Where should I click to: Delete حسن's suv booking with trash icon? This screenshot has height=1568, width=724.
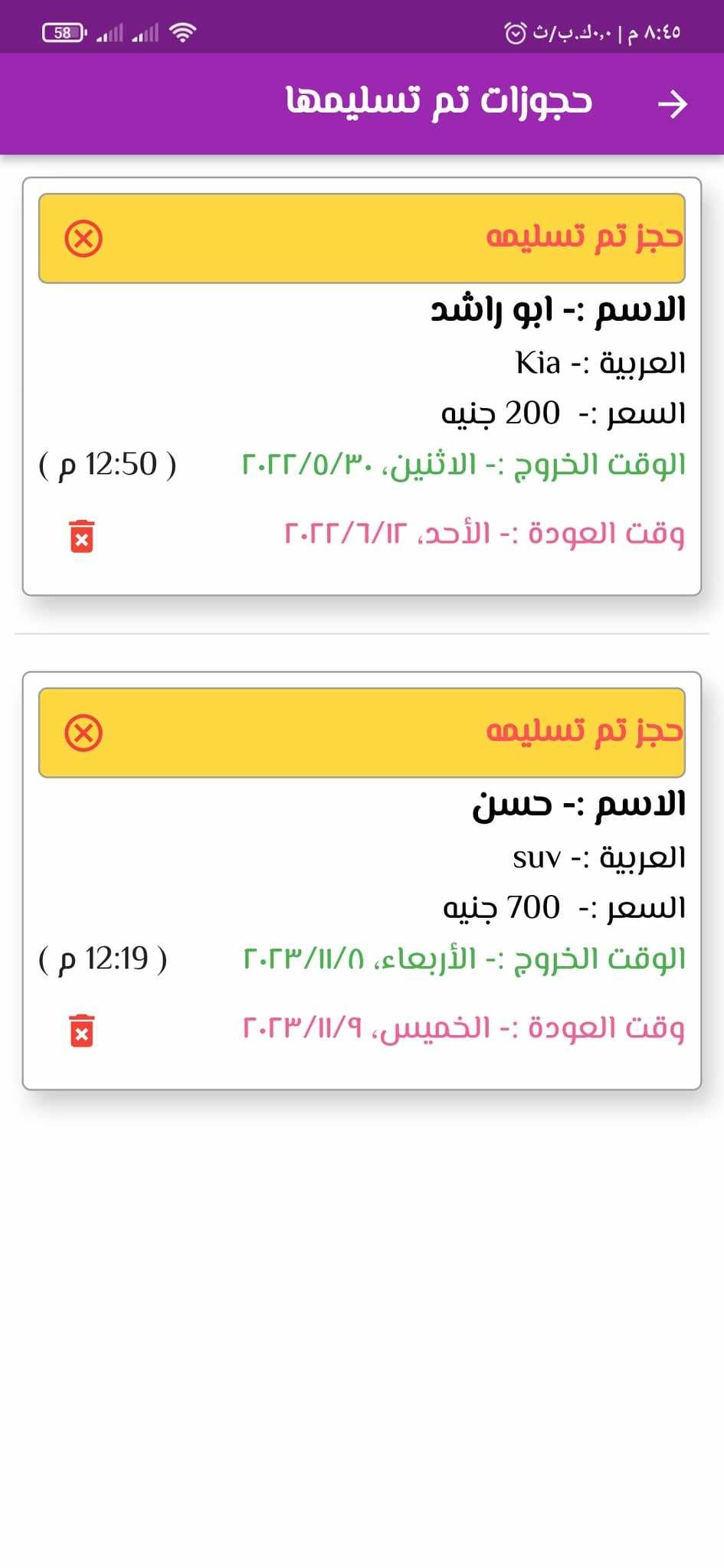click(82, 1031)
